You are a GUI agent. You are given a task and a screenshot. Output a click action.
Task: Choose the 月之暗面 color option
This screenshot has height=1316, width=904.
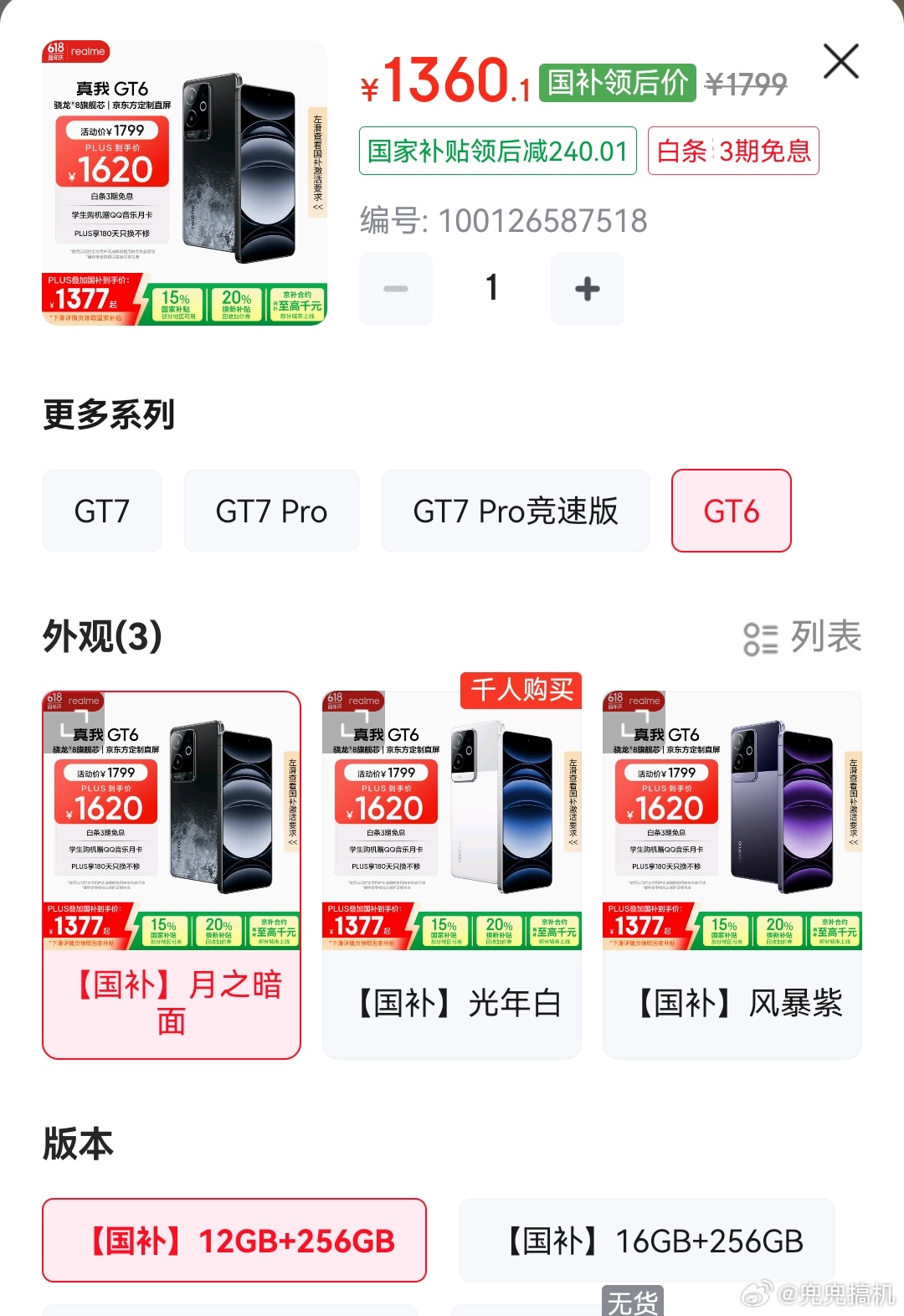coord(172,875)
